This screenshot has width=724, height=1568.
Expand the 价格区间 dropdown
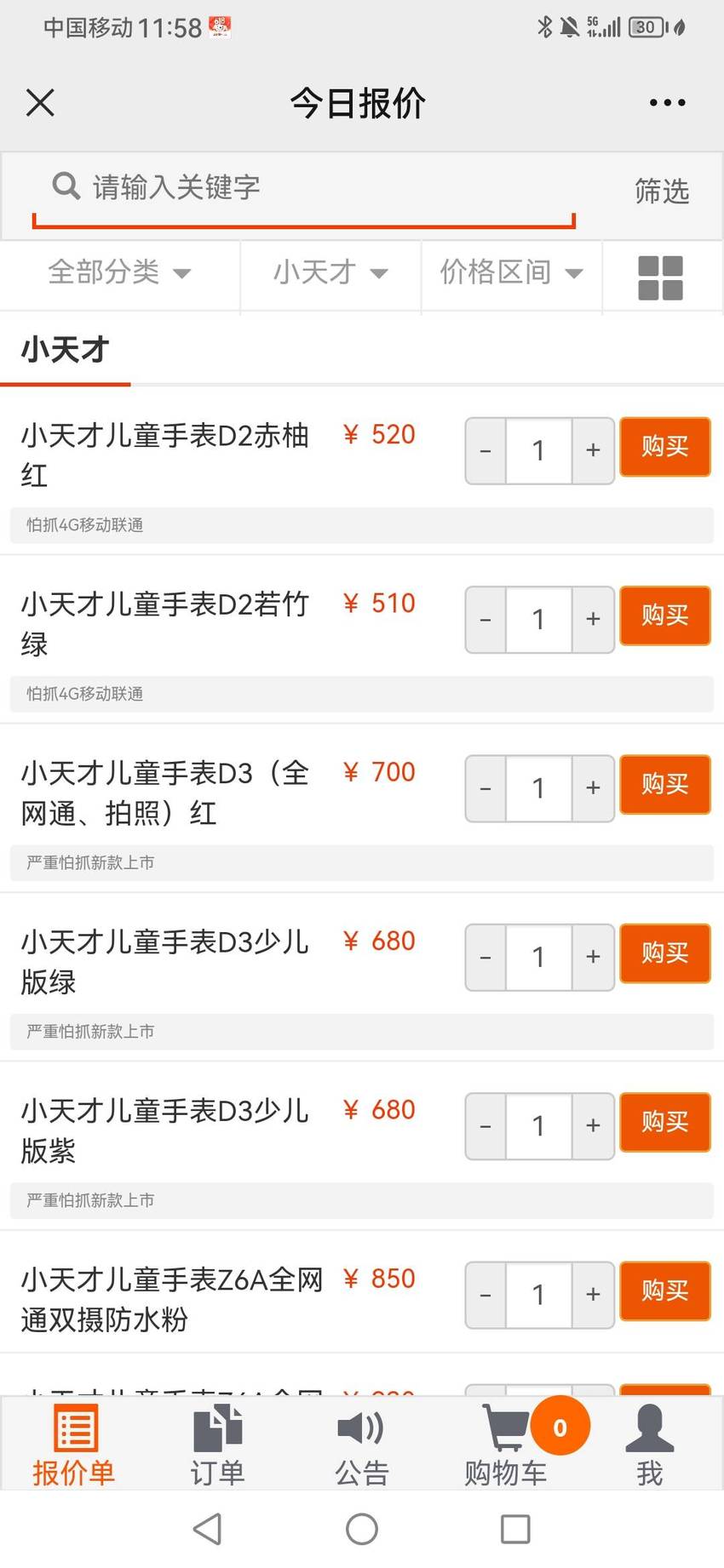click(511, 272)
